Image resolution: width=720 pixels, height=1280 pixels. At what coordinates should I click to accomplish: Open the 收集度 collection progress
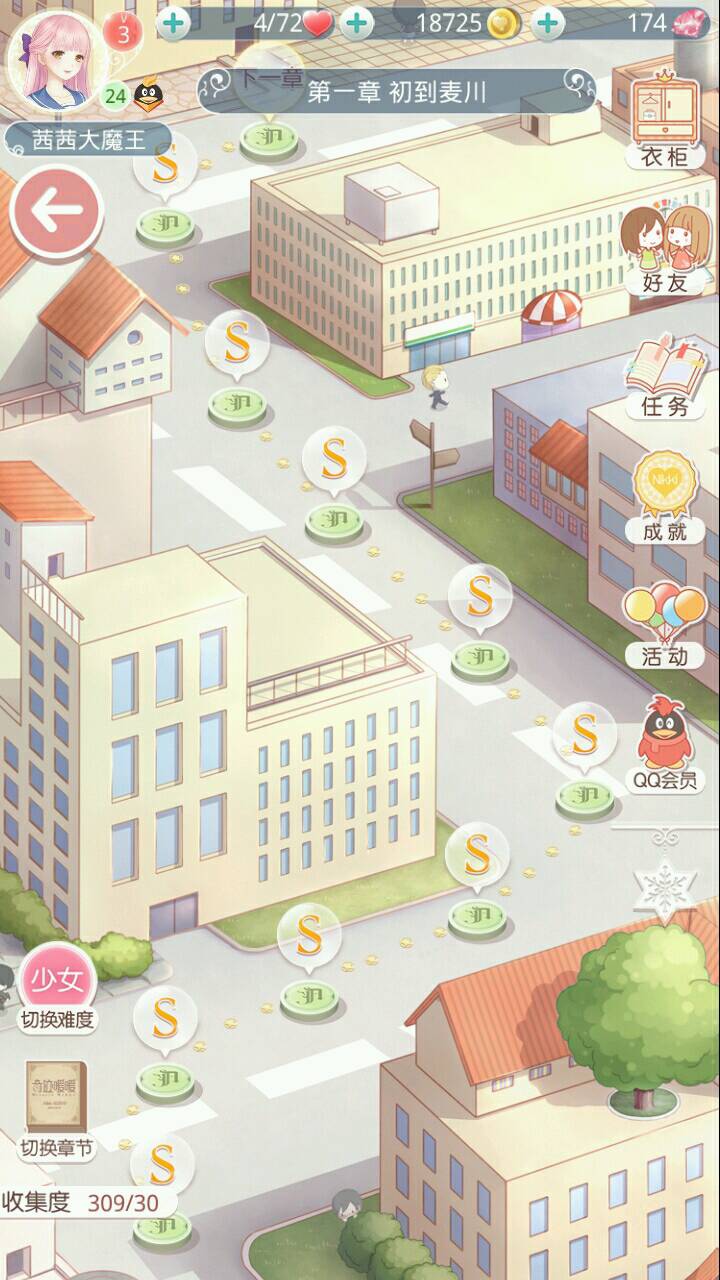point(85,1202)
